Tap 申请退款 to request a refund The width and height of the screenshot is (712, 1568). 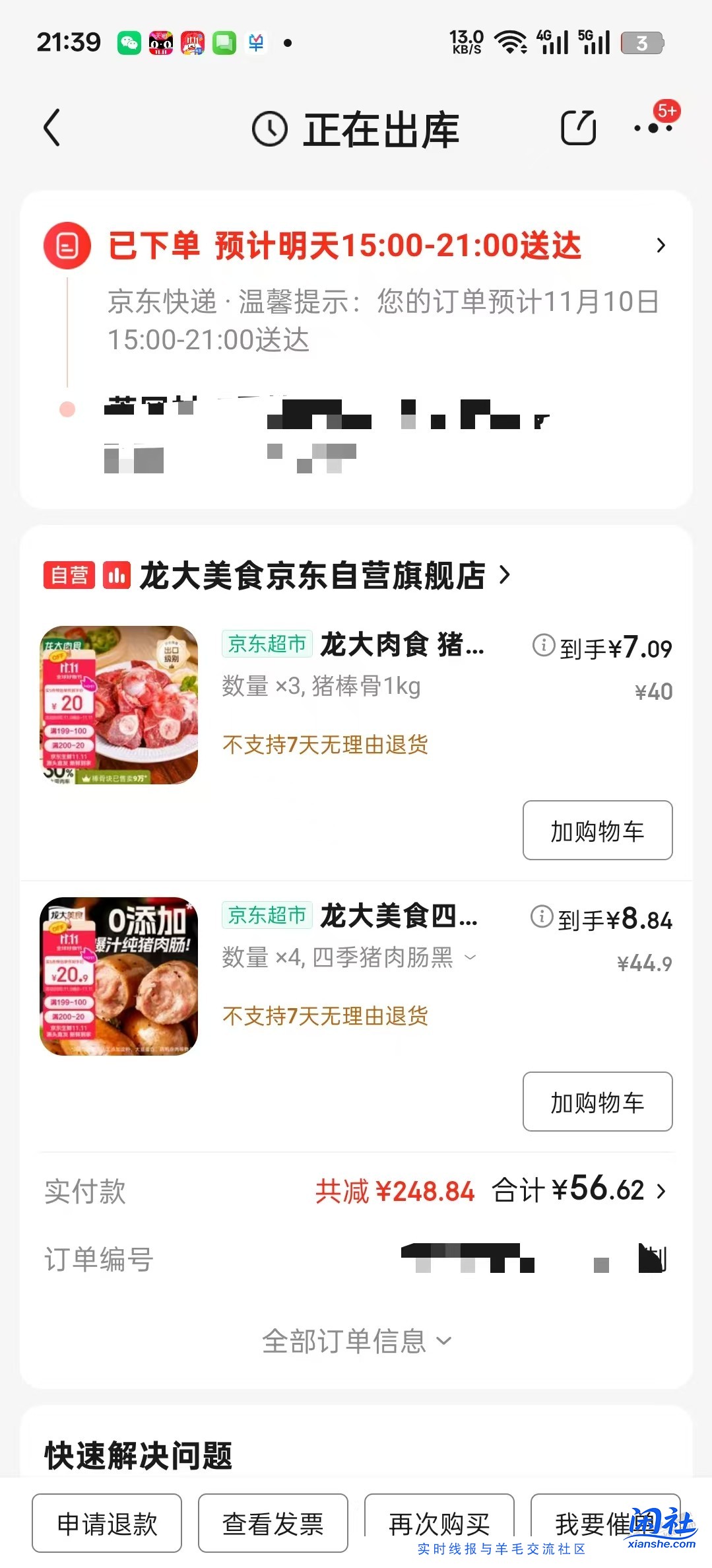(107, 1522)
